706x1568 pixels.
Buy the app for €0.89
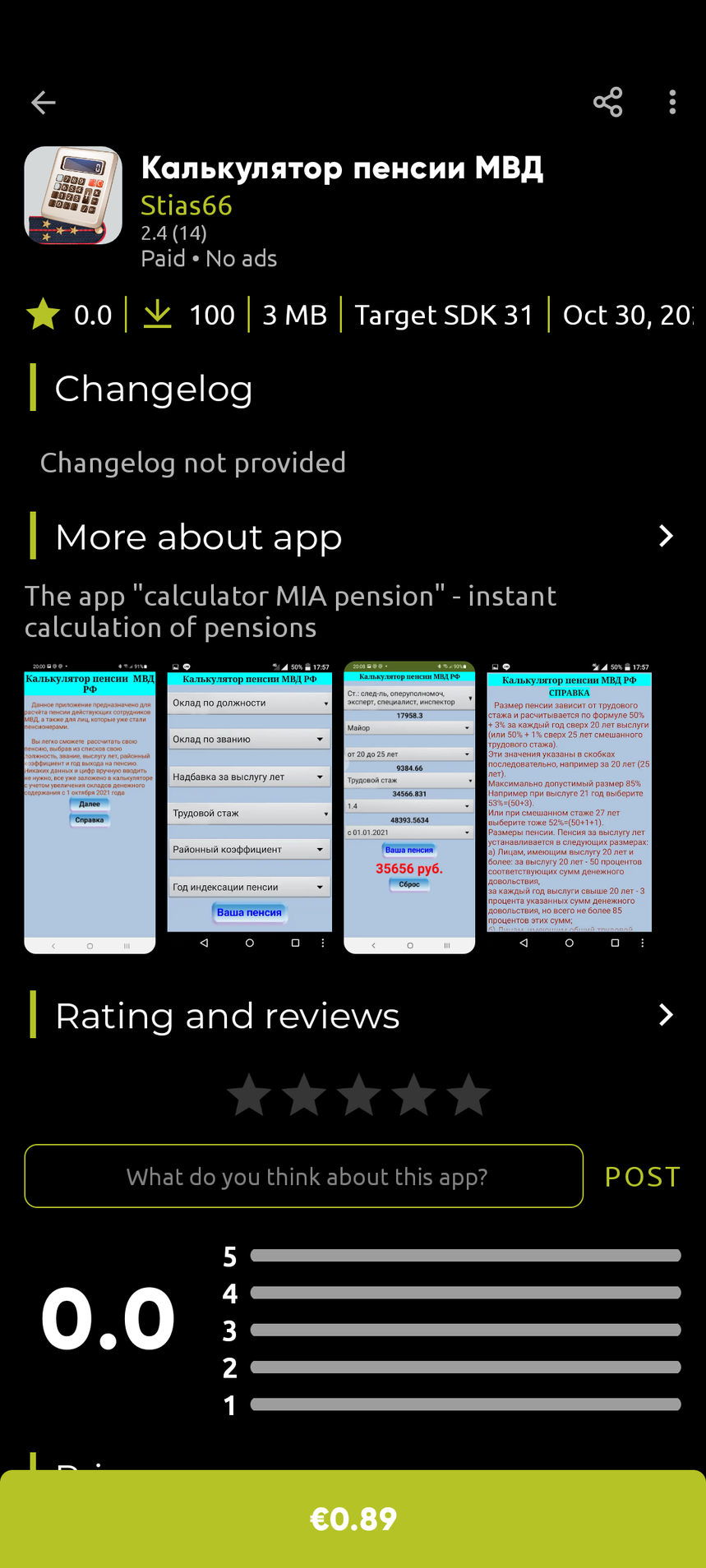(353, 1519)
